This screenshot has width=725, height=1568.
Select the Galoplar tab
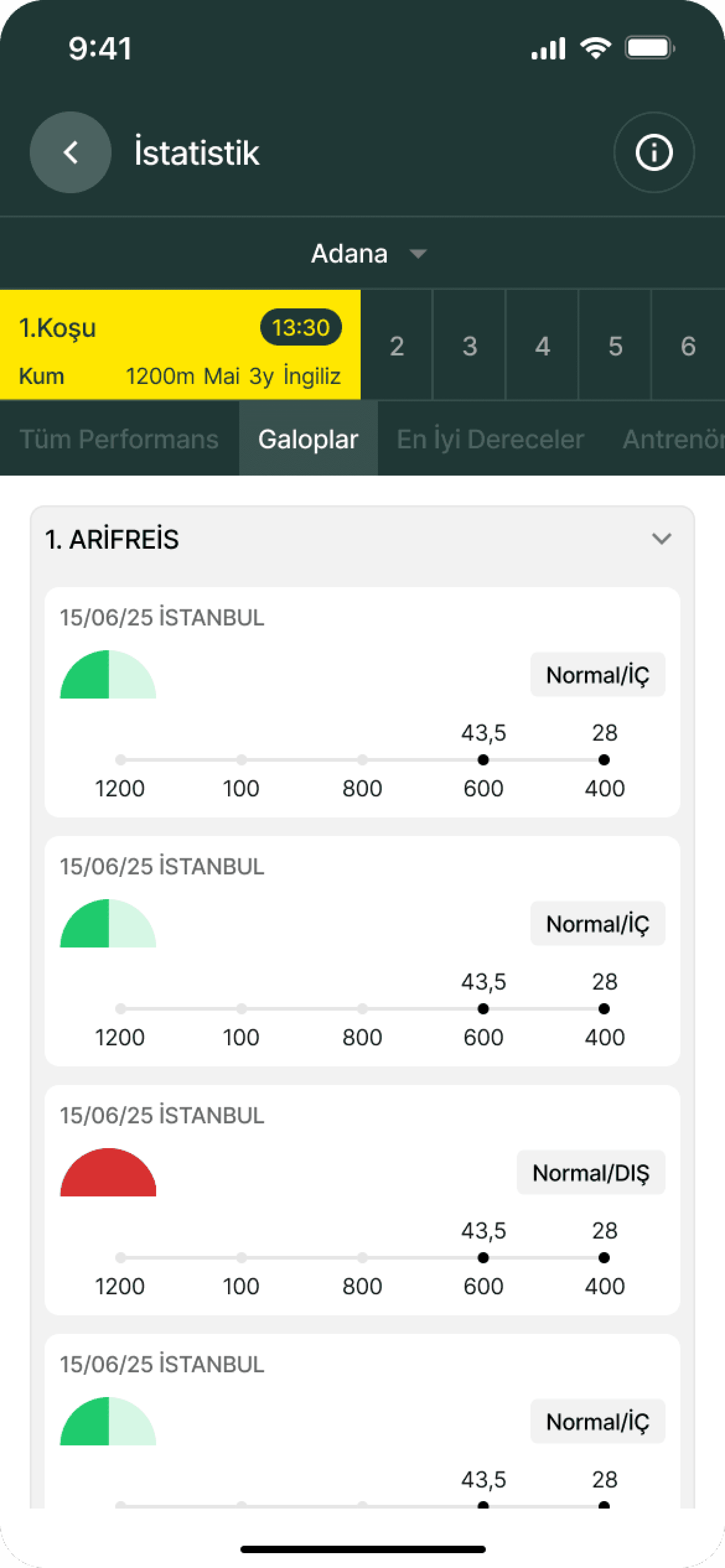(x=308, y=439)
